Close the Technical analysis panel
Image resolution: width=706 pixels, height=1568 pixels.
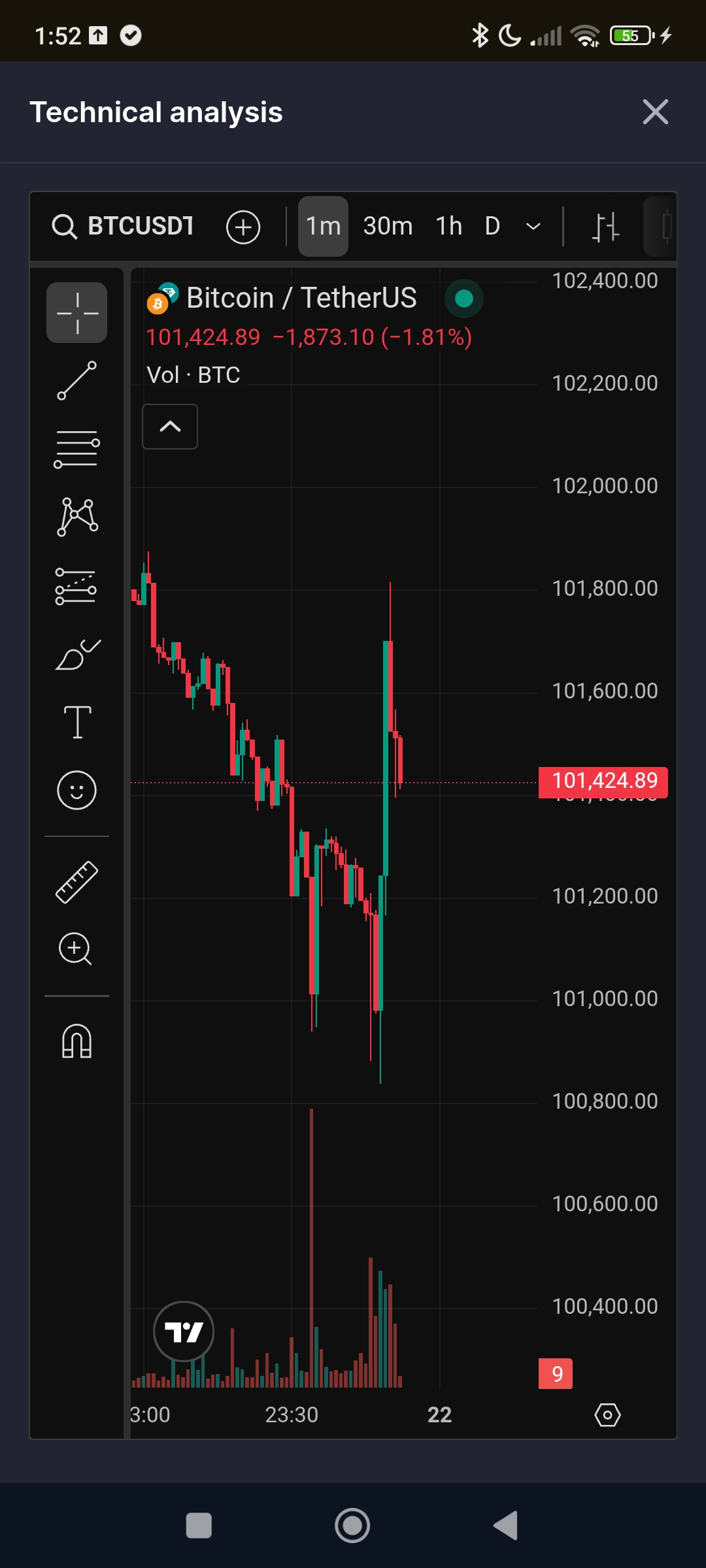point(655,112)
